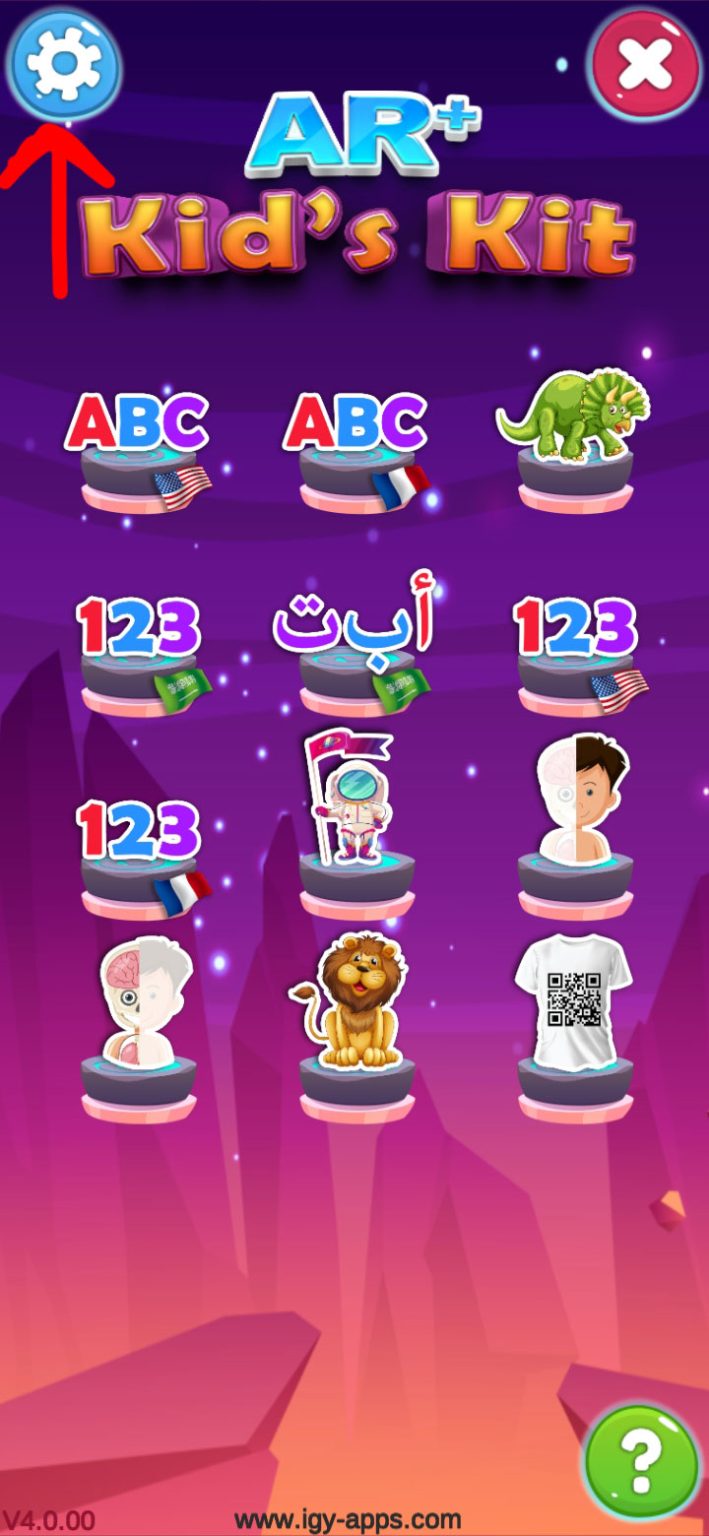Open 123 with the American flag
Viewport: 709px width, 1536px height.
576,652
